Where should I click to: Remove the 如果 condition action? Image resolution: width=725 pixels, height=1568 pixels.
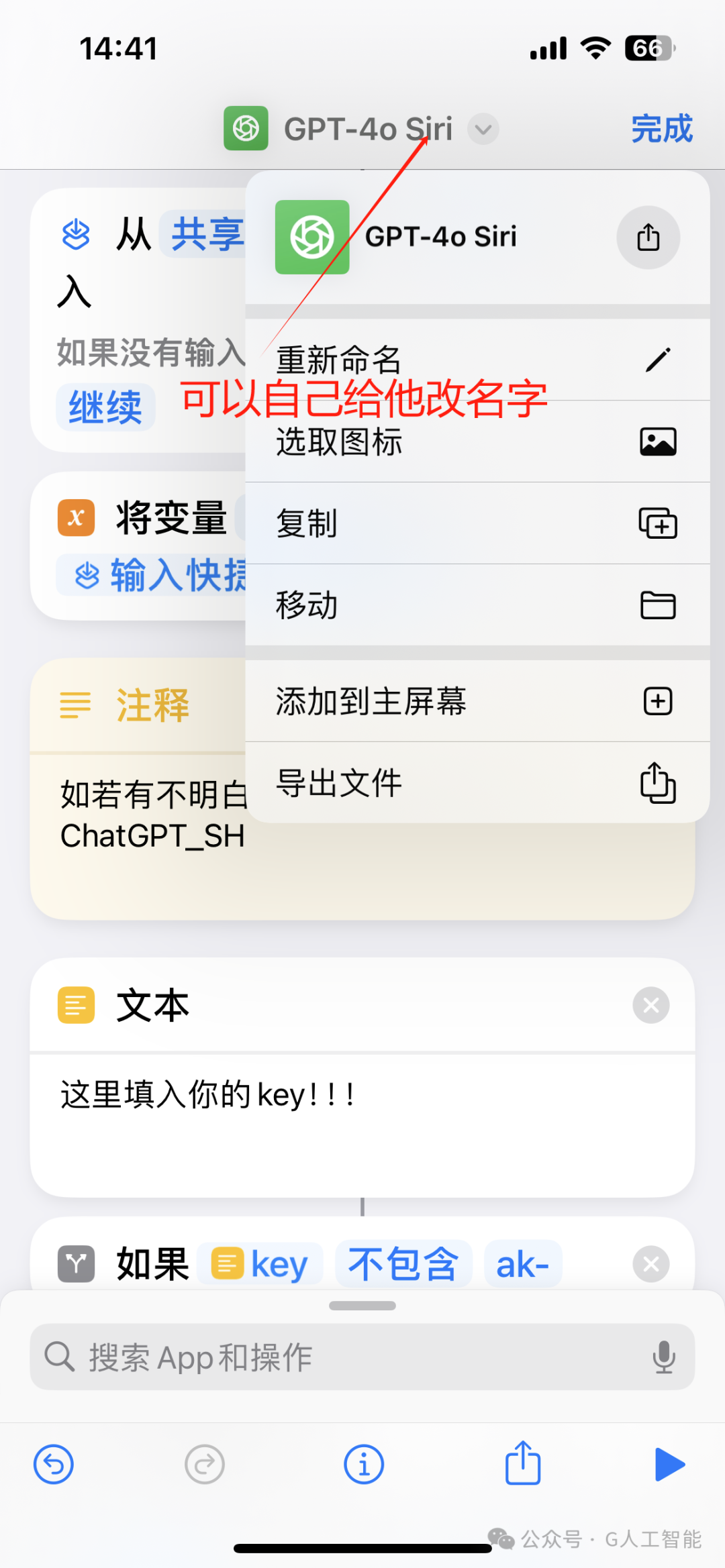pos(650,1264)
